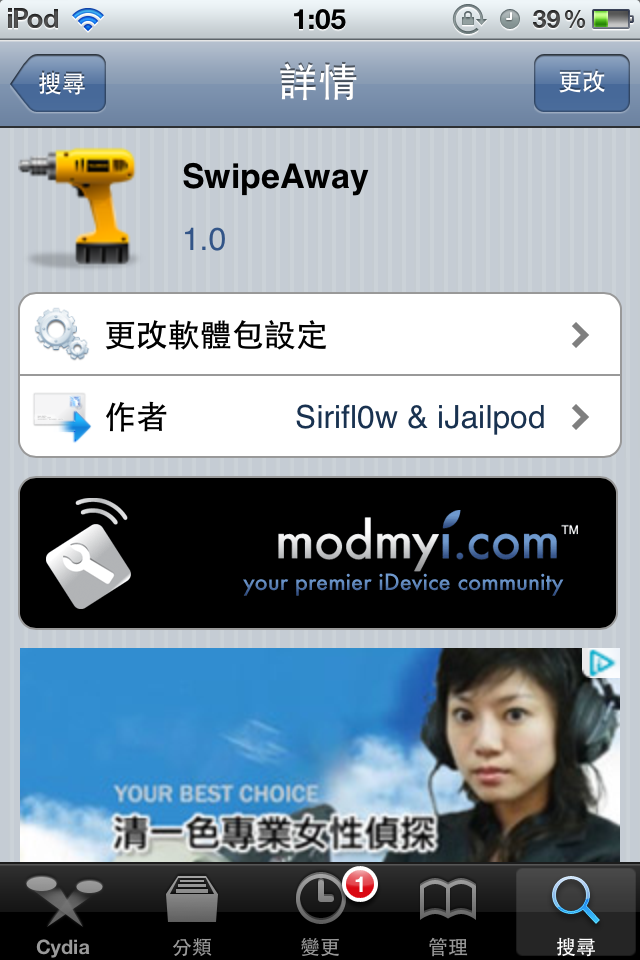Image resolution: width=640 pixels, height=960 pixels.
Task: Open the modmyi.com banner
Action: (x=320, y=552)
